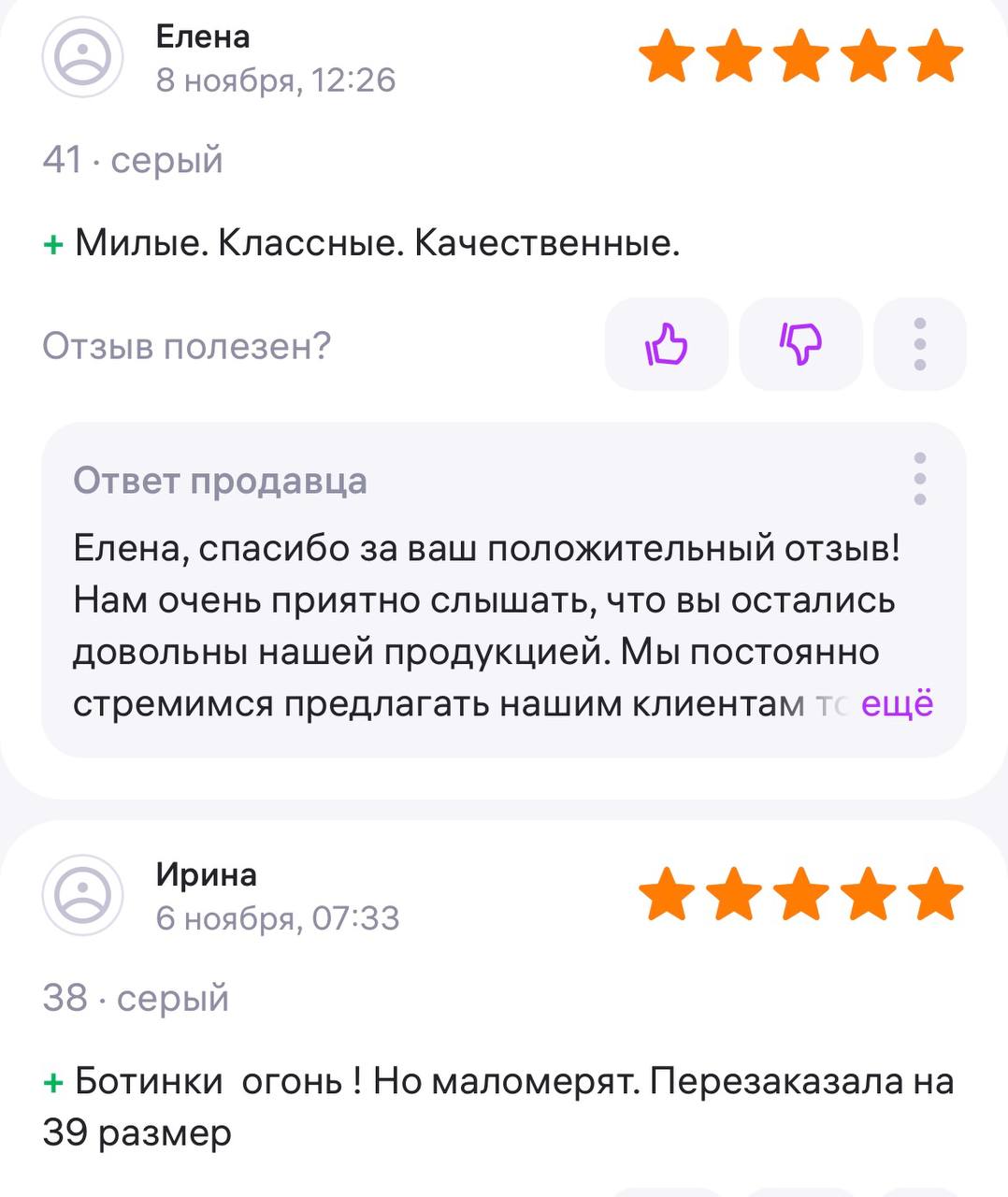
Task: Open the seller reply overflow menu
Action: click(919, 478)
